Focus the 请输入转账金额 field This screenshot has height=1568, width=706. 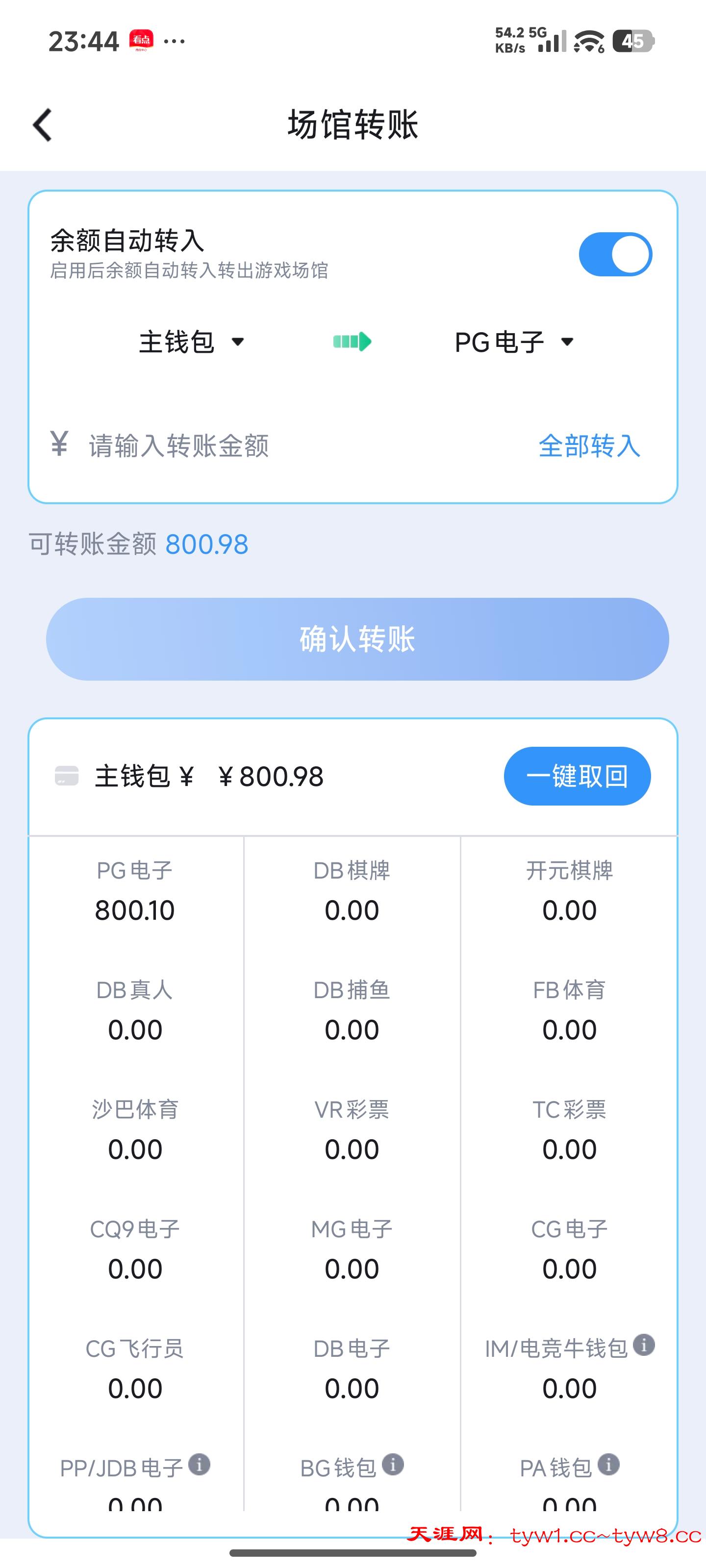pyautogui.click(x=292, y=445)
